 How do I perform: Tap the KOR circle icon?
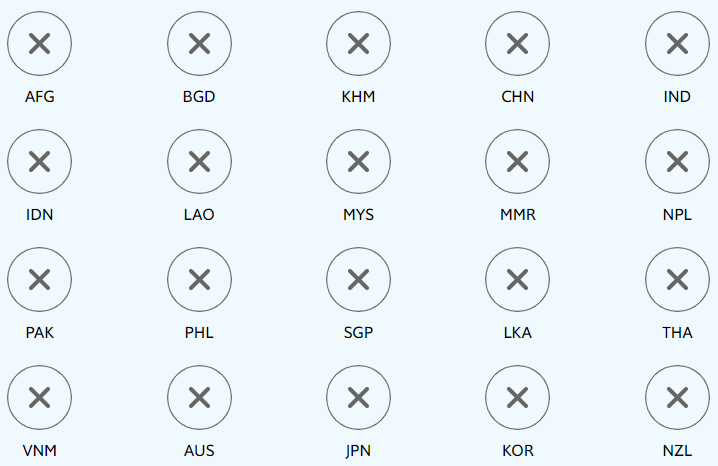pos(517,397)
